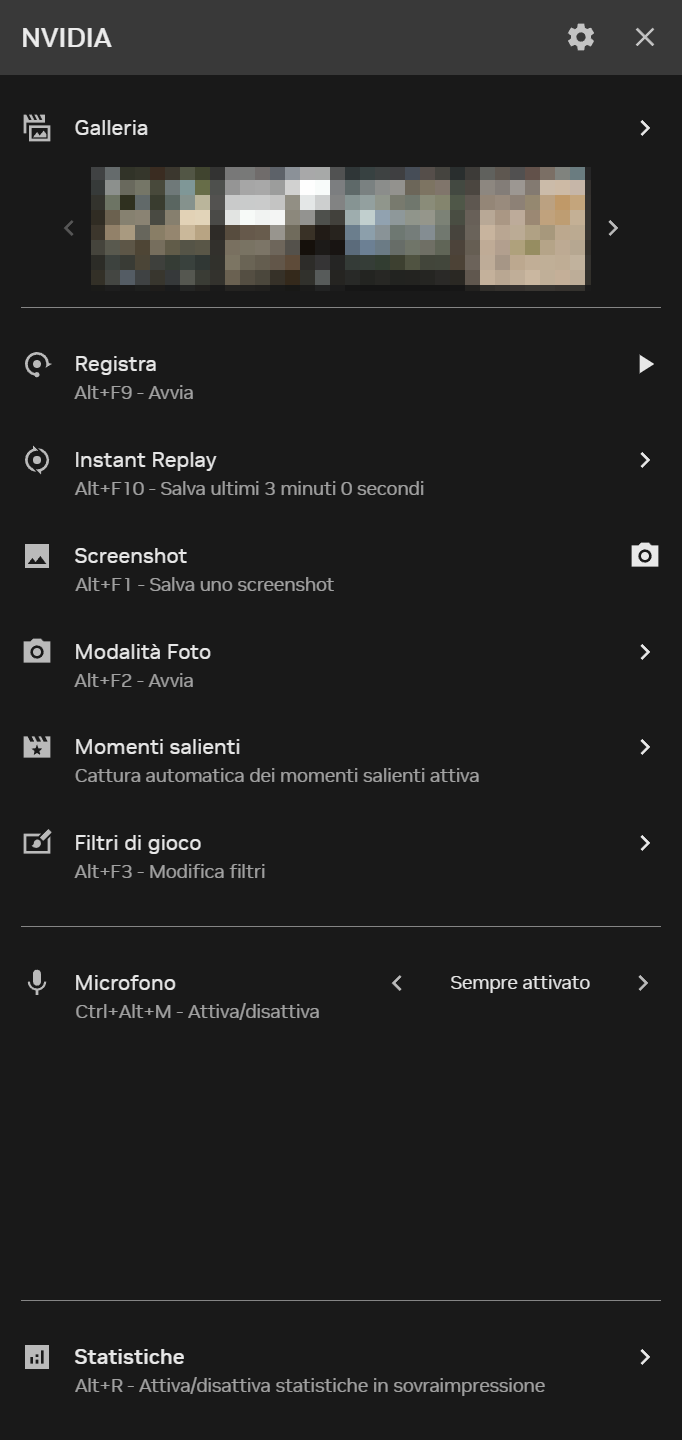
Task: Open Modalità Foto
Action: pos(645,652)
